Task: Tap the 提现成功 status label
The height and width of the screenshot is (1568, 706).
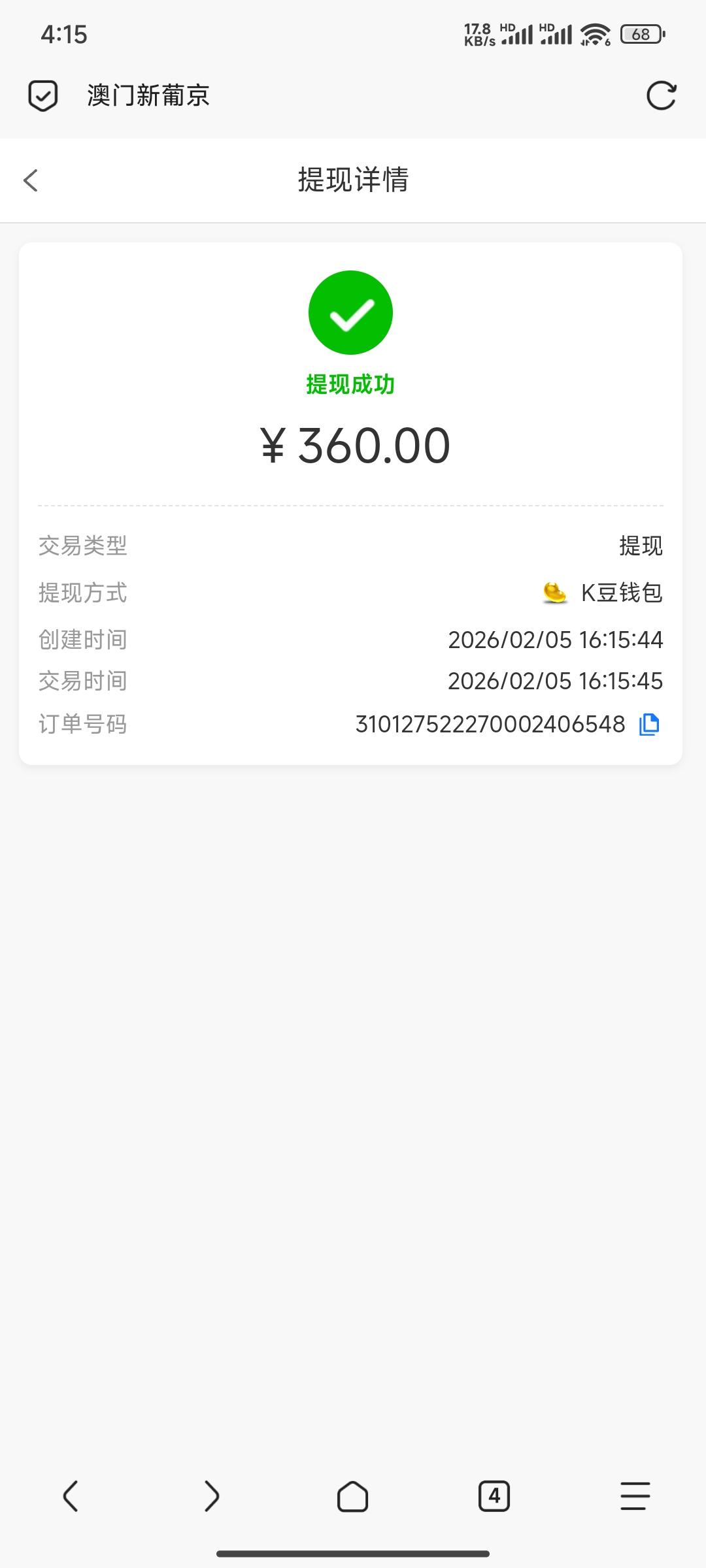Action: (351, 385)
